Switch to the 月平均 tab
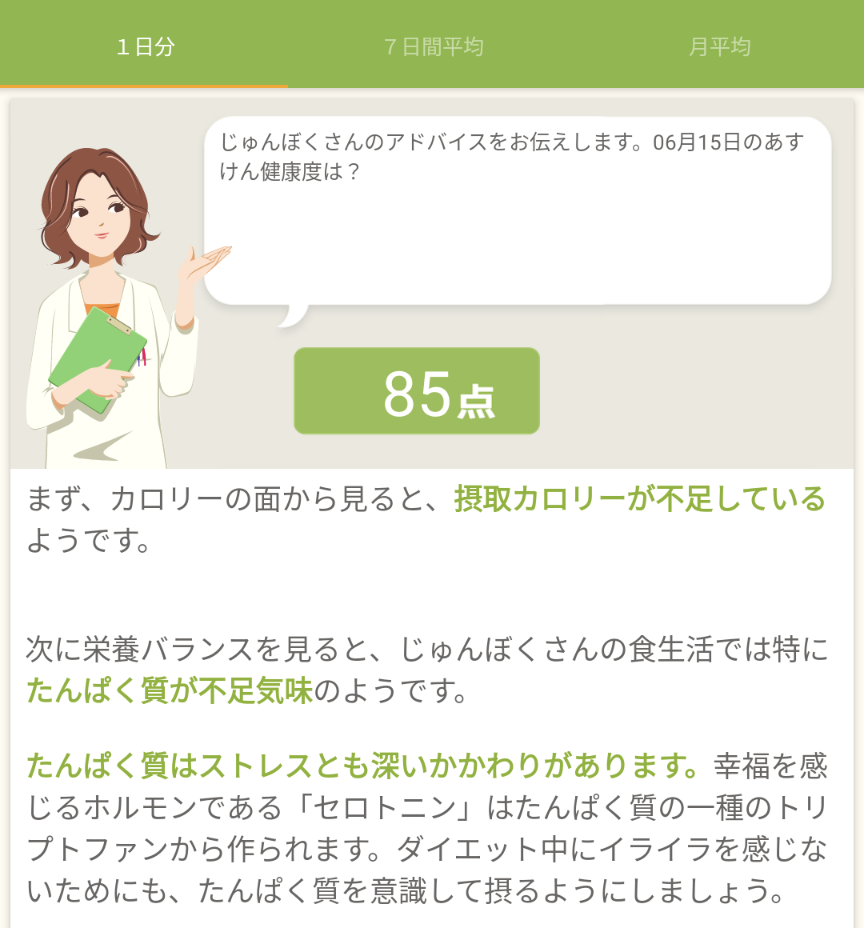864x928 pixels. (720, 47)
